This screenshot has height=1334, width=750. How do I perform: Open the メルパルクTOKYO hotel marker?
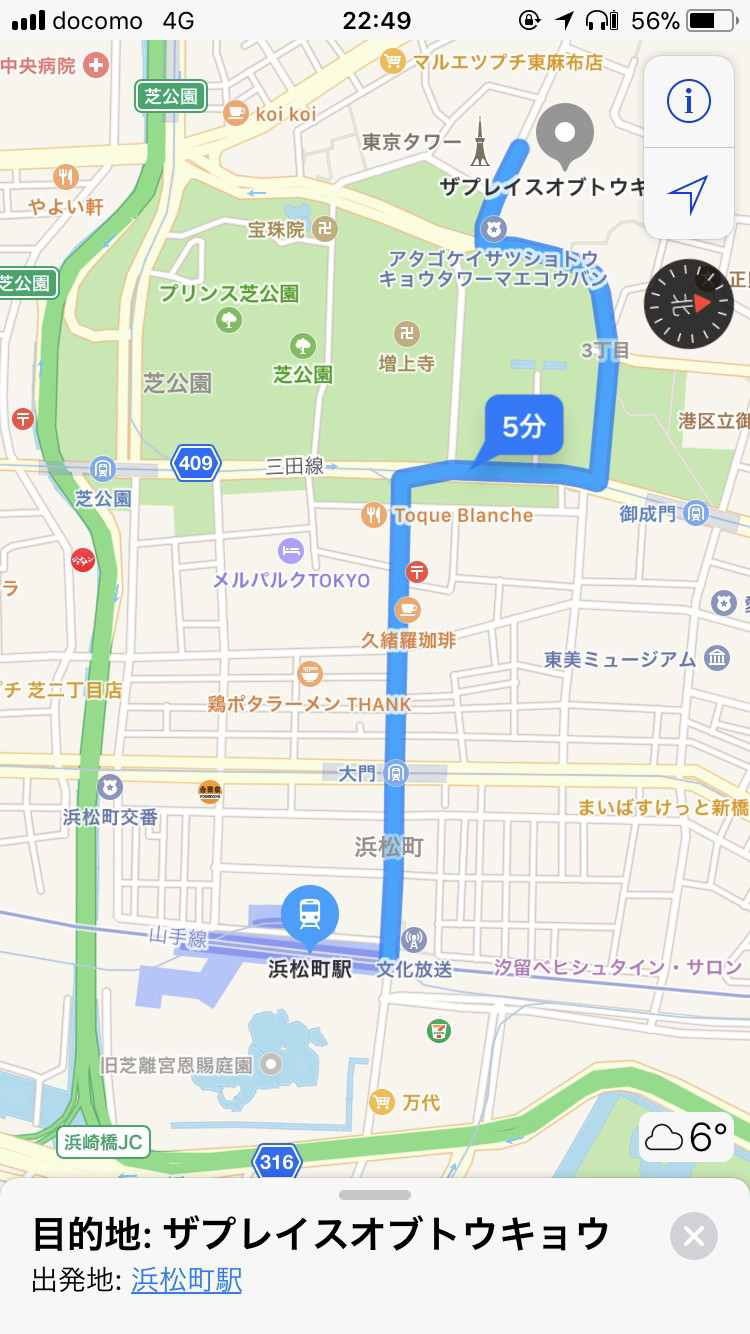(x=291, y=550)
